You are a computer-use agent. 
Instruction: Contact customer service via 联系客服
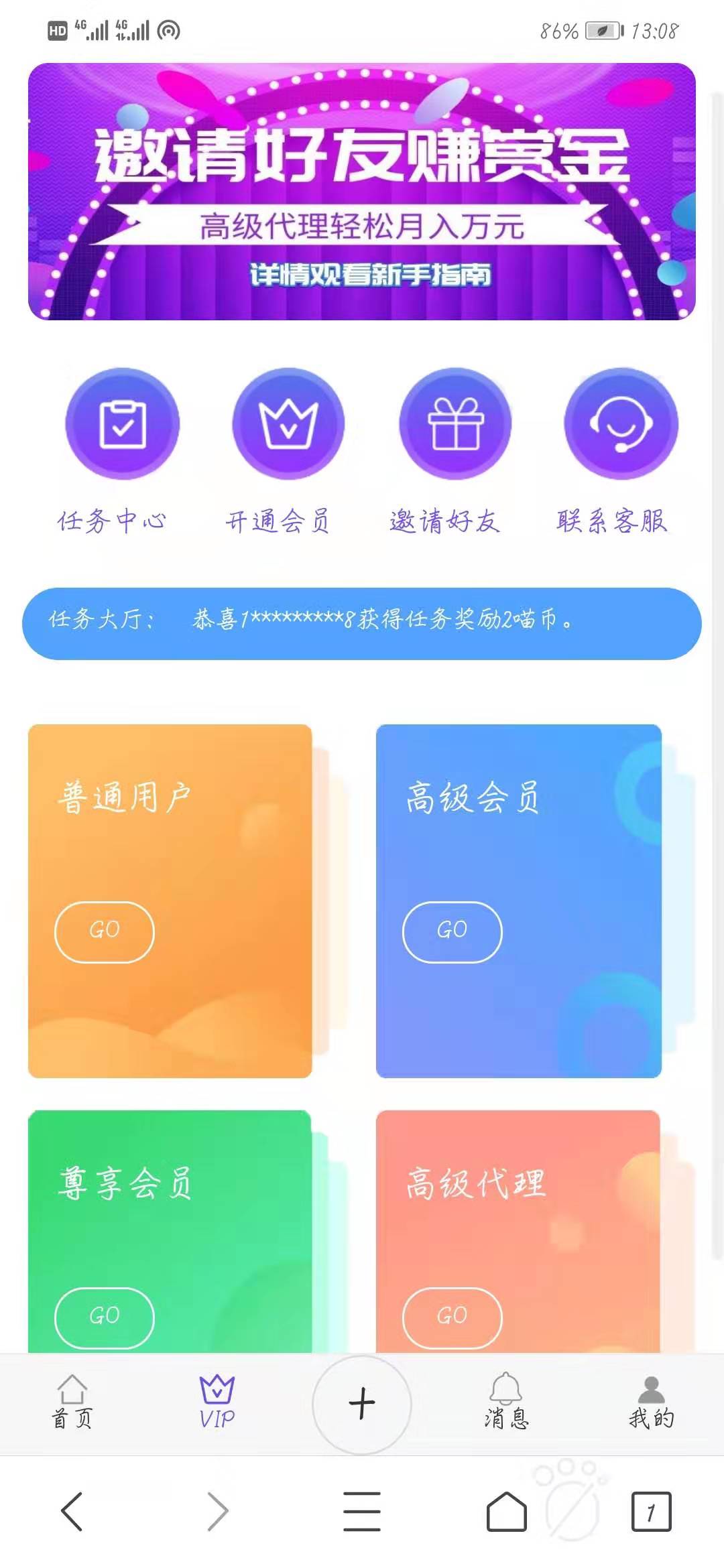point(621,423)
